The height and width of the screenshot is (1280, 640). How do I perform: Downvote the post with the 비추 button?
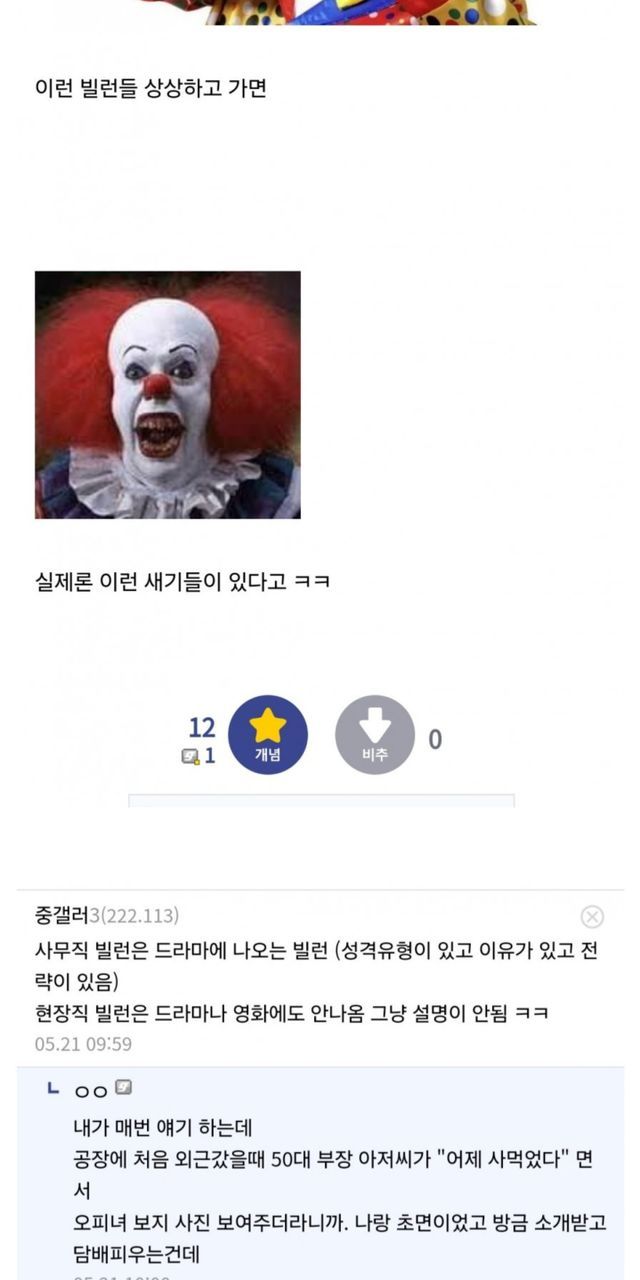point(374,735)
